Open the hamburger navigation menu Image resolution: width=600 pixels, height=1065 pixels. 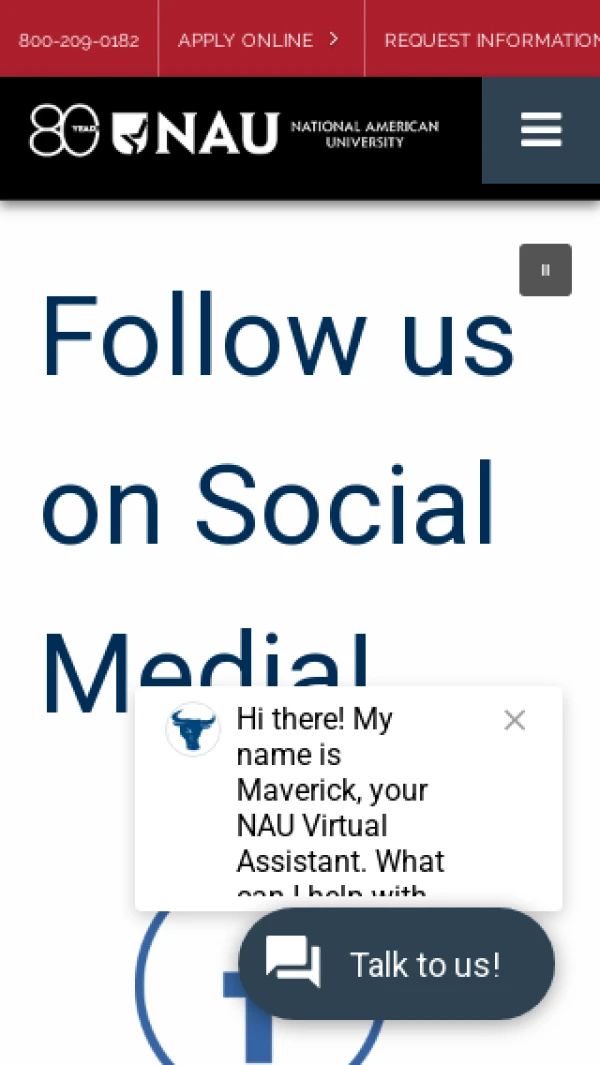[x=540, y=130]
